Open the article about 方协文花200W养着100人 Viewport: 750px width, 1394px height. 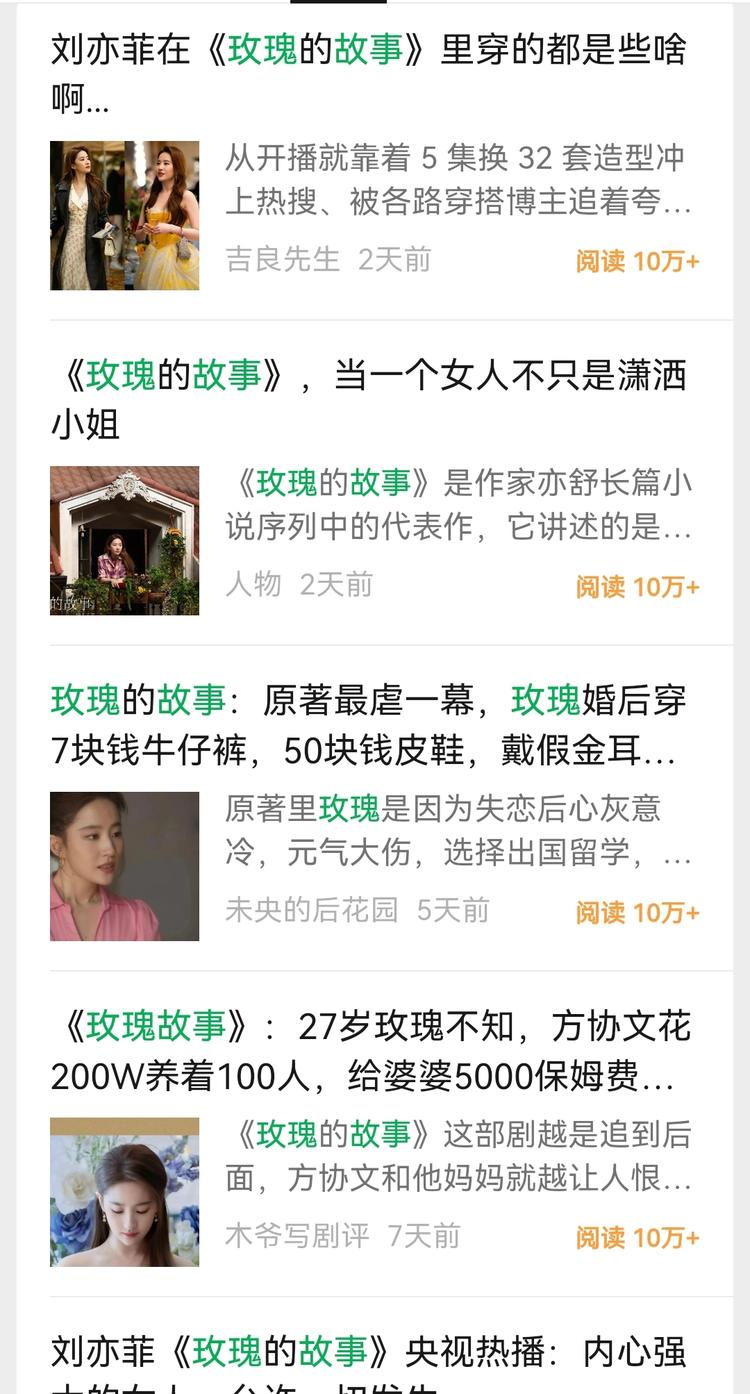pos(370,1050)
